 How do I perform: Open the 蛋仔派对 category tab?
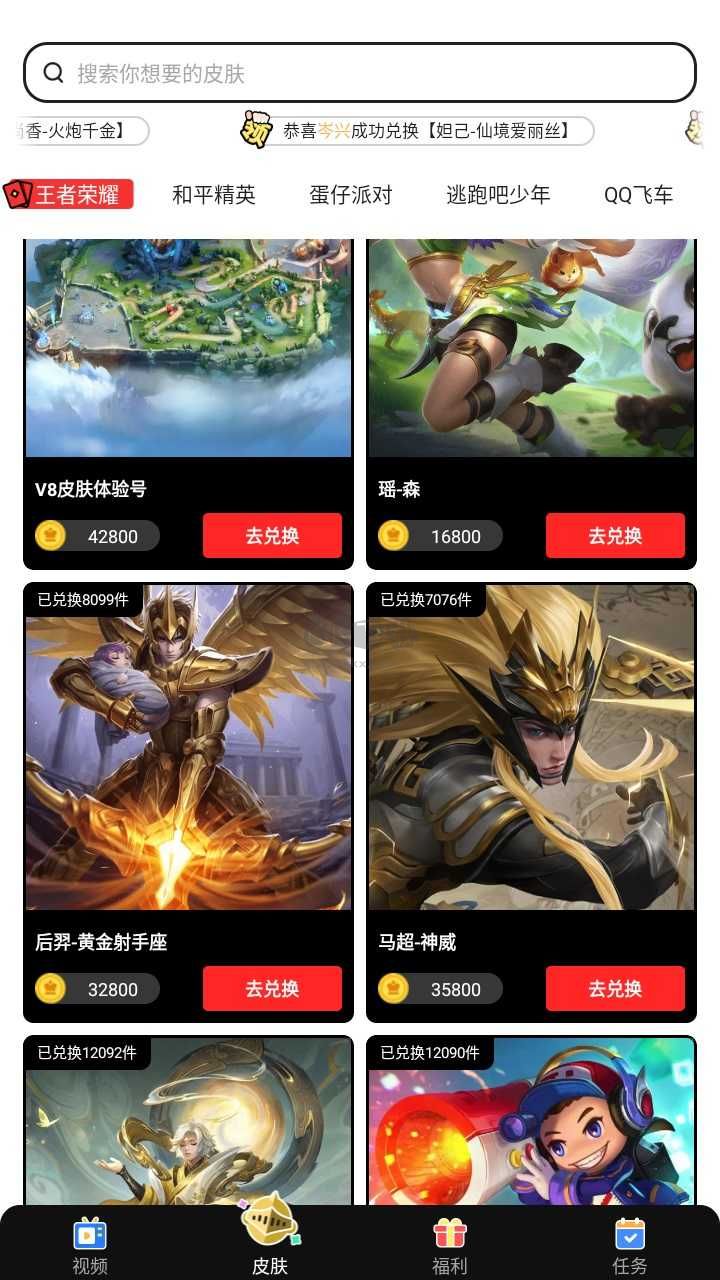(x=351, y=195)
